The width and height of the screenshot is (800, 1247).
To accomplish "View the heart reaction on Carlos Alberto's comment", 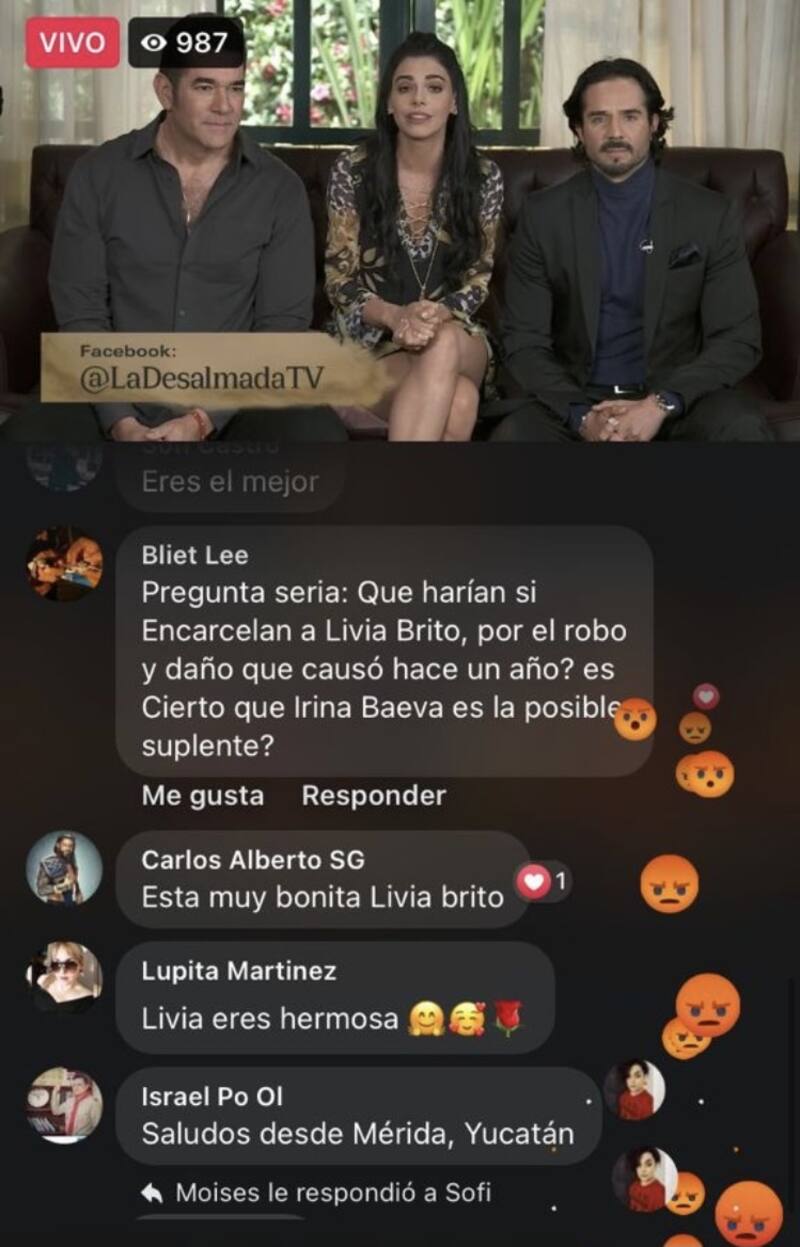I will [x=541, y=882].
